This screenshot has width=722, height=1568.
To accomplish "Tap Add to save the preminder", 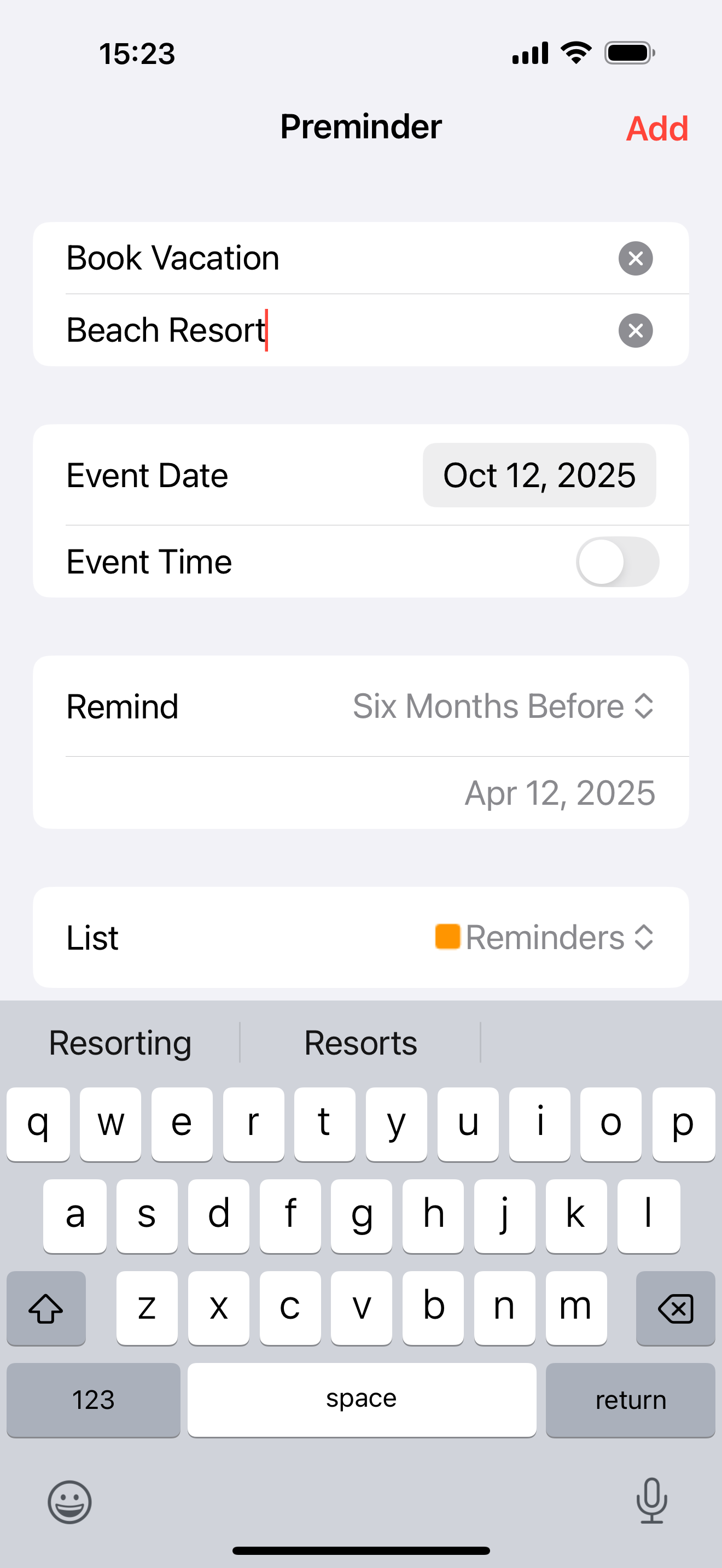I will (657, 128).
